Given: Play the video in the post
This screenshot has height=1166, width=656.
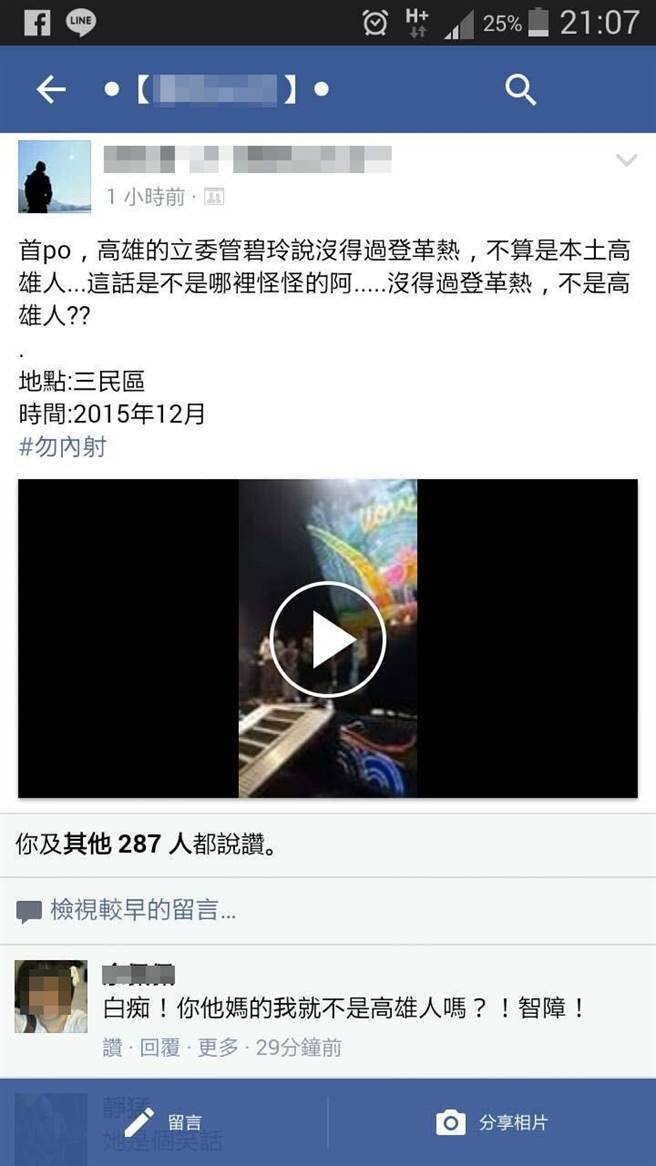Looking at the screenshot, I should (327, 639).
